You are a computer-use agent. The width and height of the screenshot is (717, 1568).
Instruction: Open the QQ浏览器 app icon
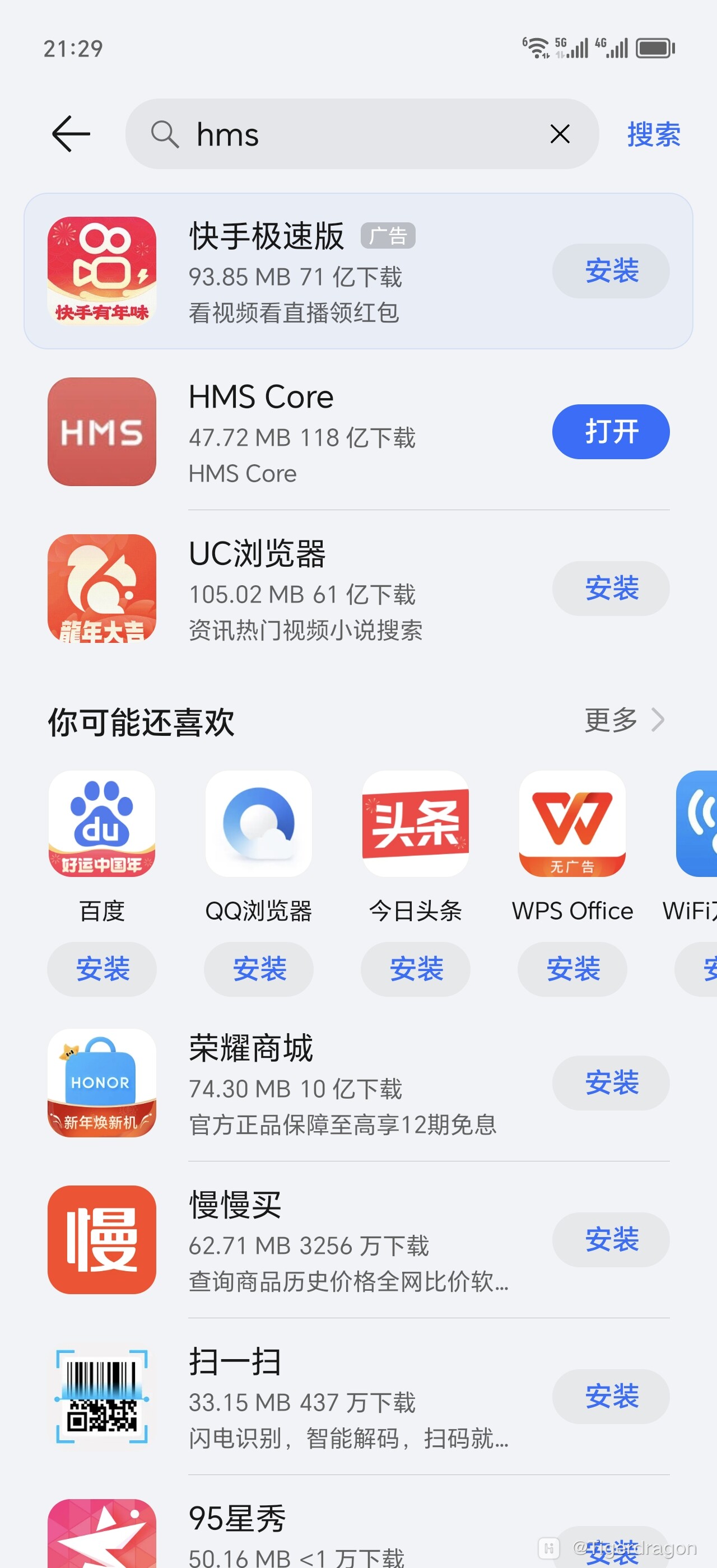(258, 825)
